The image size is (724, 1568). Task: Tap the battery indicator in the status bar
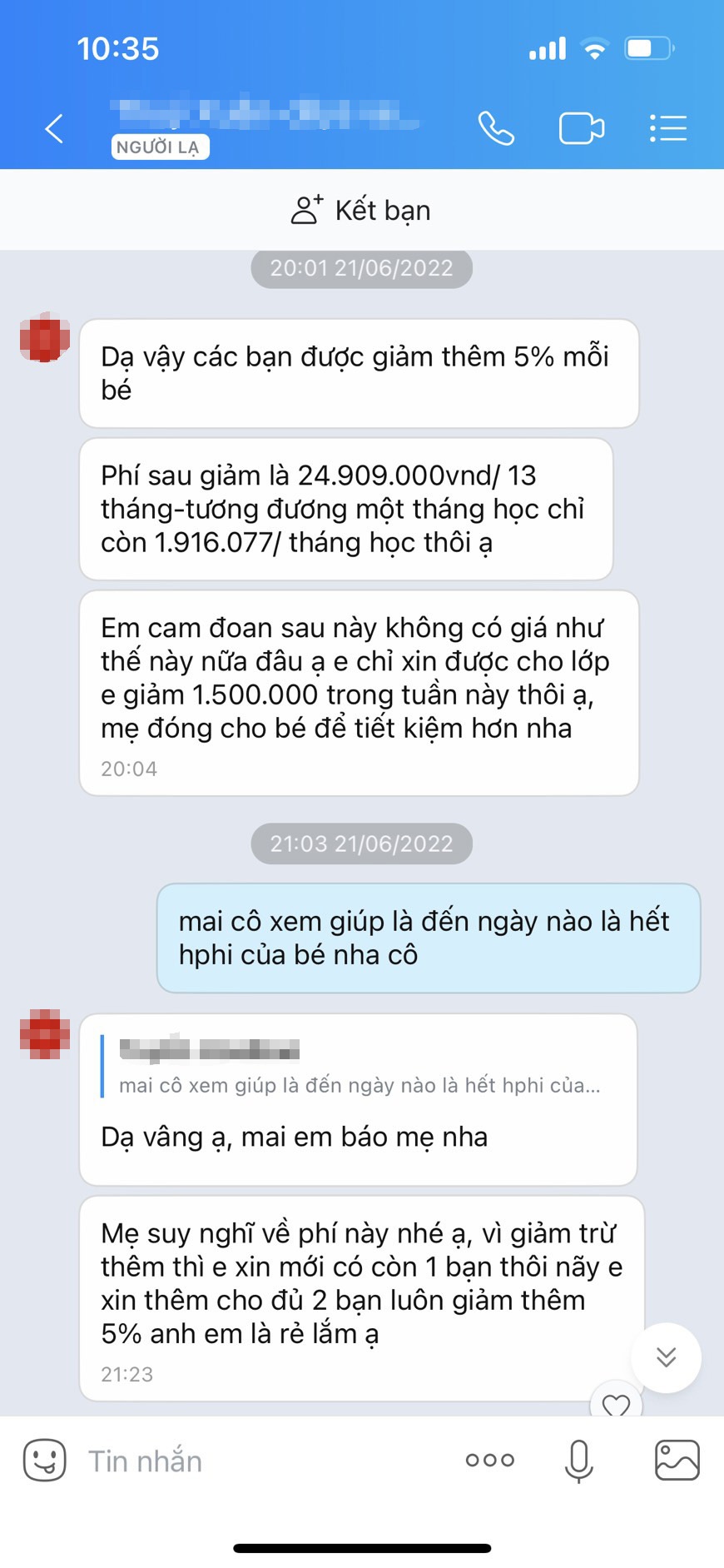[650, 48]
